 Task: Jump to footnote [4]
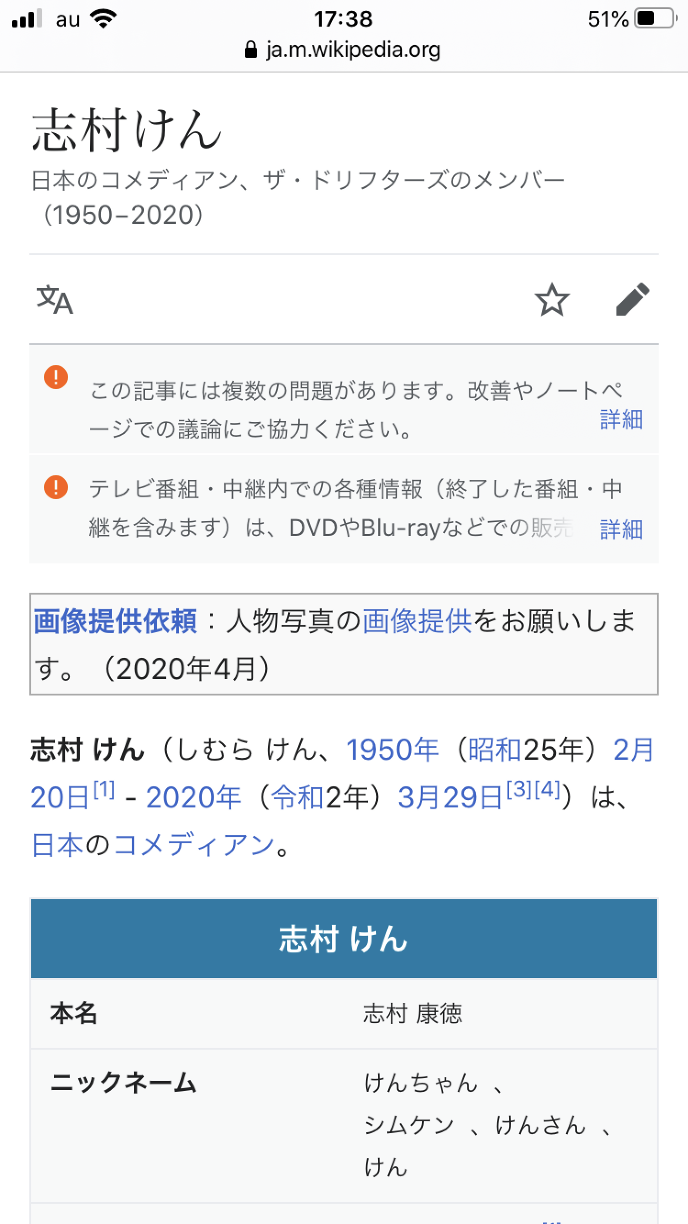545,789
